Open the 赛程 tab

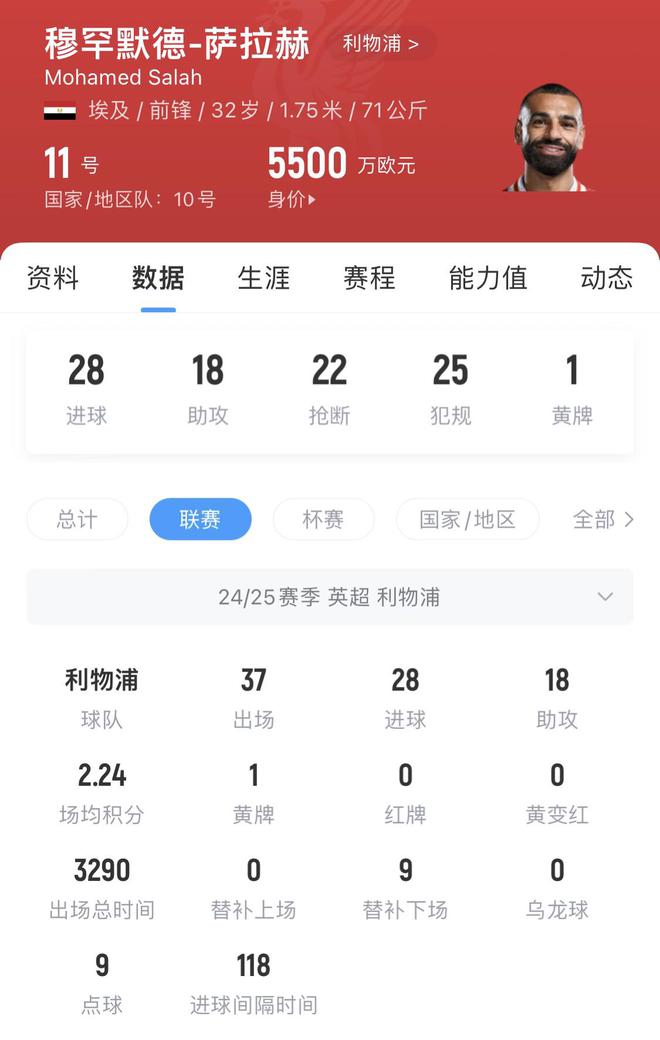click(369, 278)
